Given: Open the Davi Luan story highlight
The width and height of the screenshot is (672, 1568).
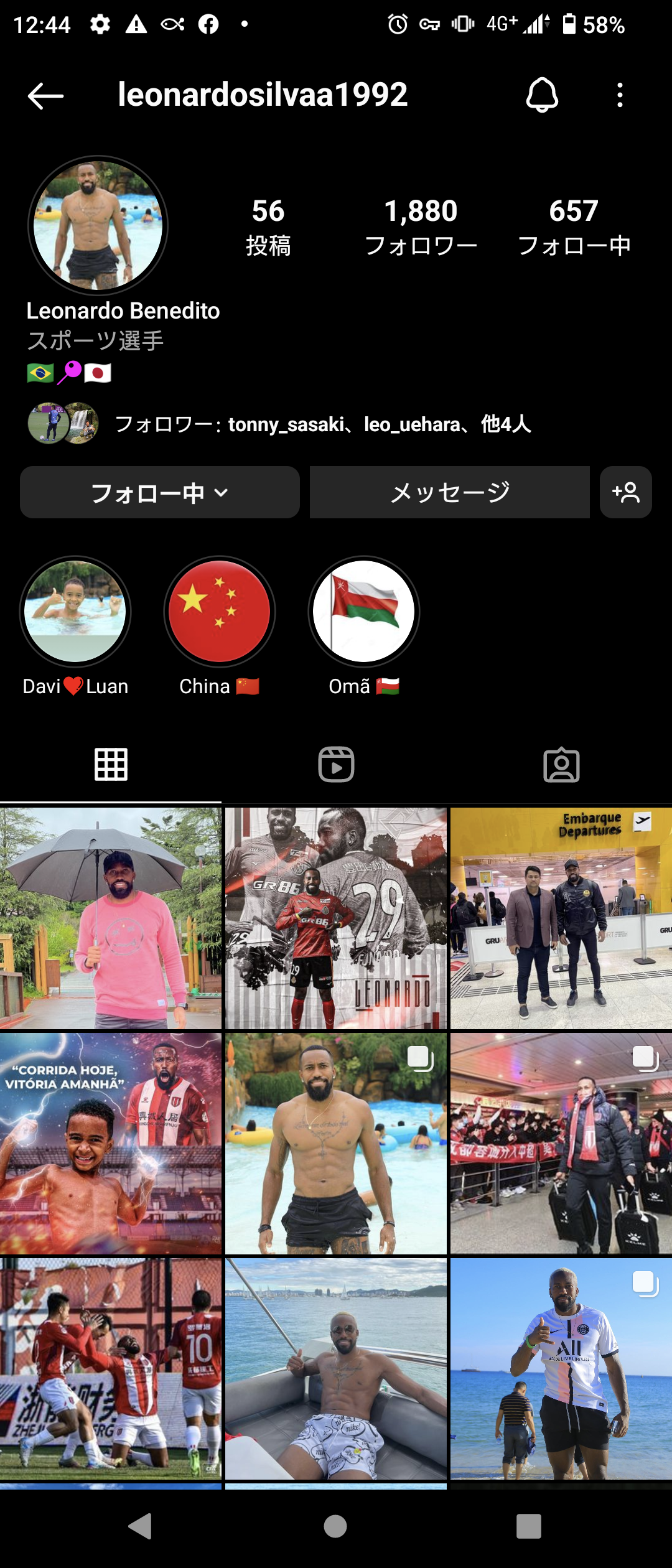Looking at the screenshot, I should (x=75, y=612).
